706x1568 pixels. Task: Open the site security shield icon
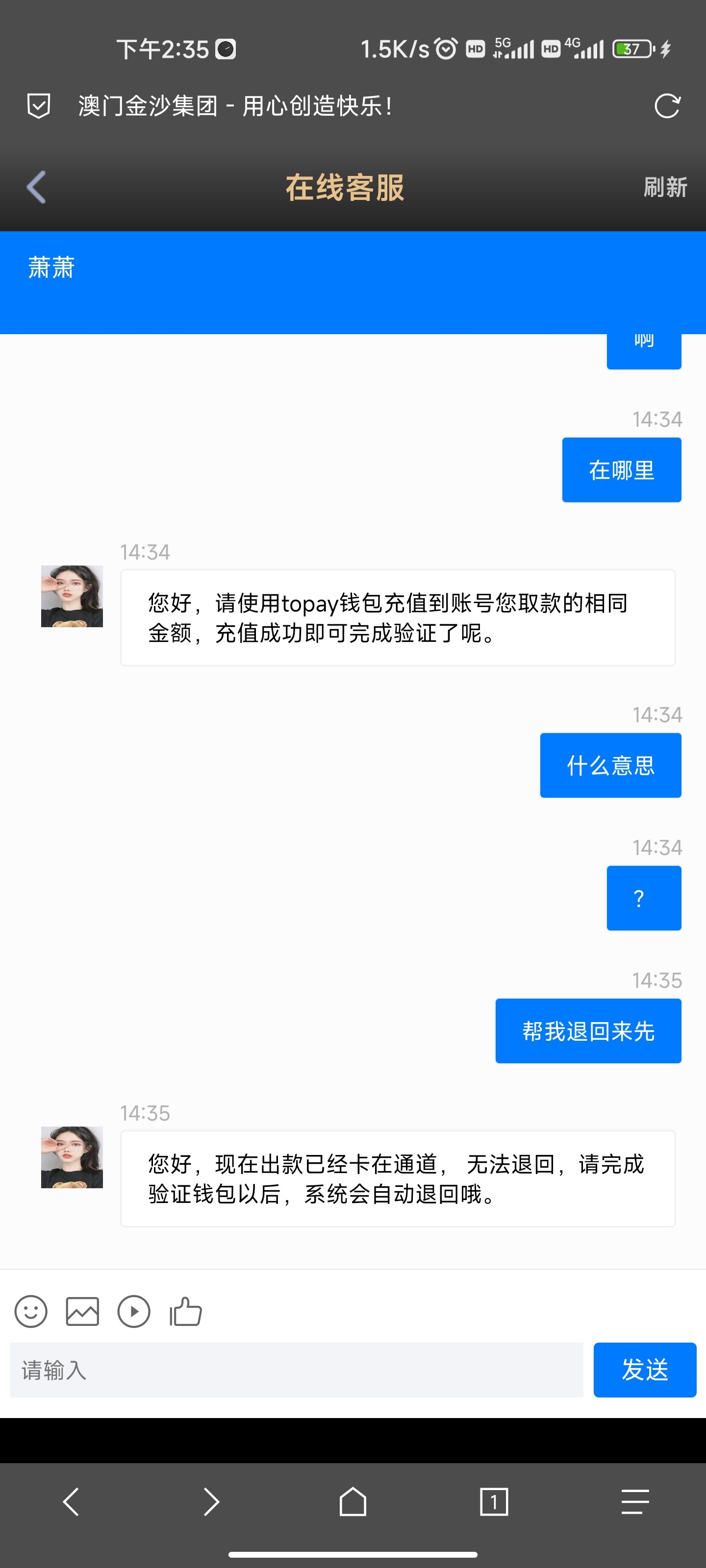pos(39,106)
